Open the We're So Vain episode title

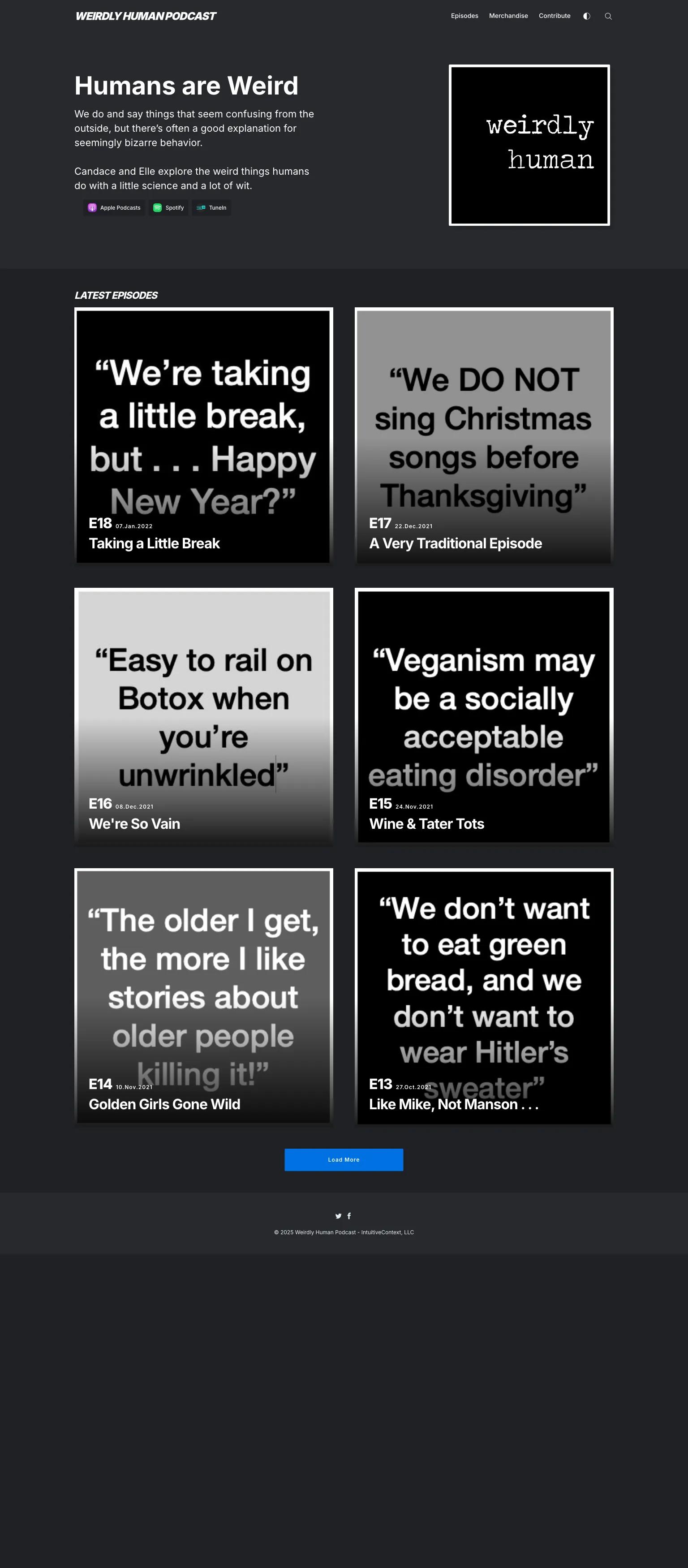pyautogui.click(x=134, y=823)
